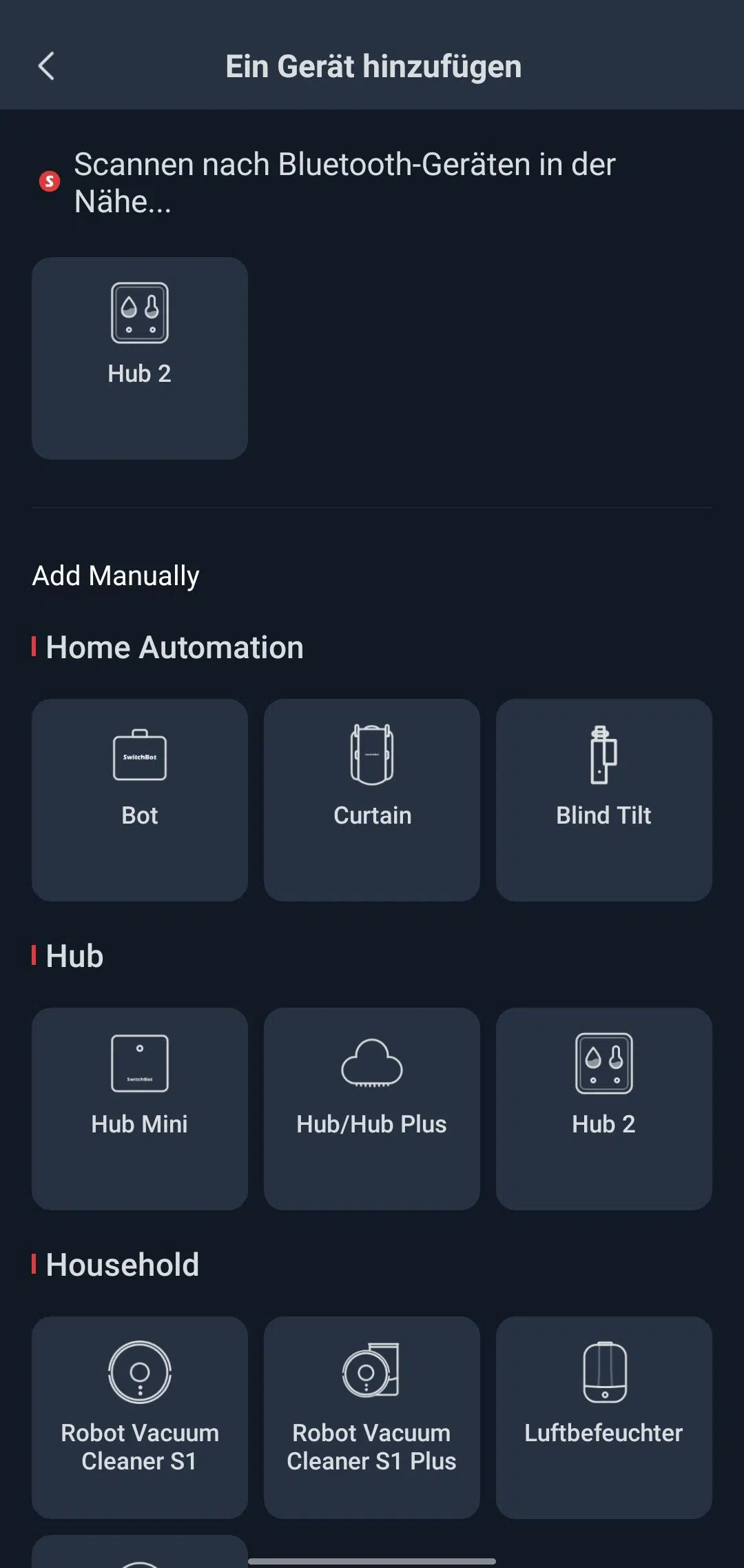Choose the Curtain device card
The width and height of the screenshot is (744, 1568).
click(372, 800)
